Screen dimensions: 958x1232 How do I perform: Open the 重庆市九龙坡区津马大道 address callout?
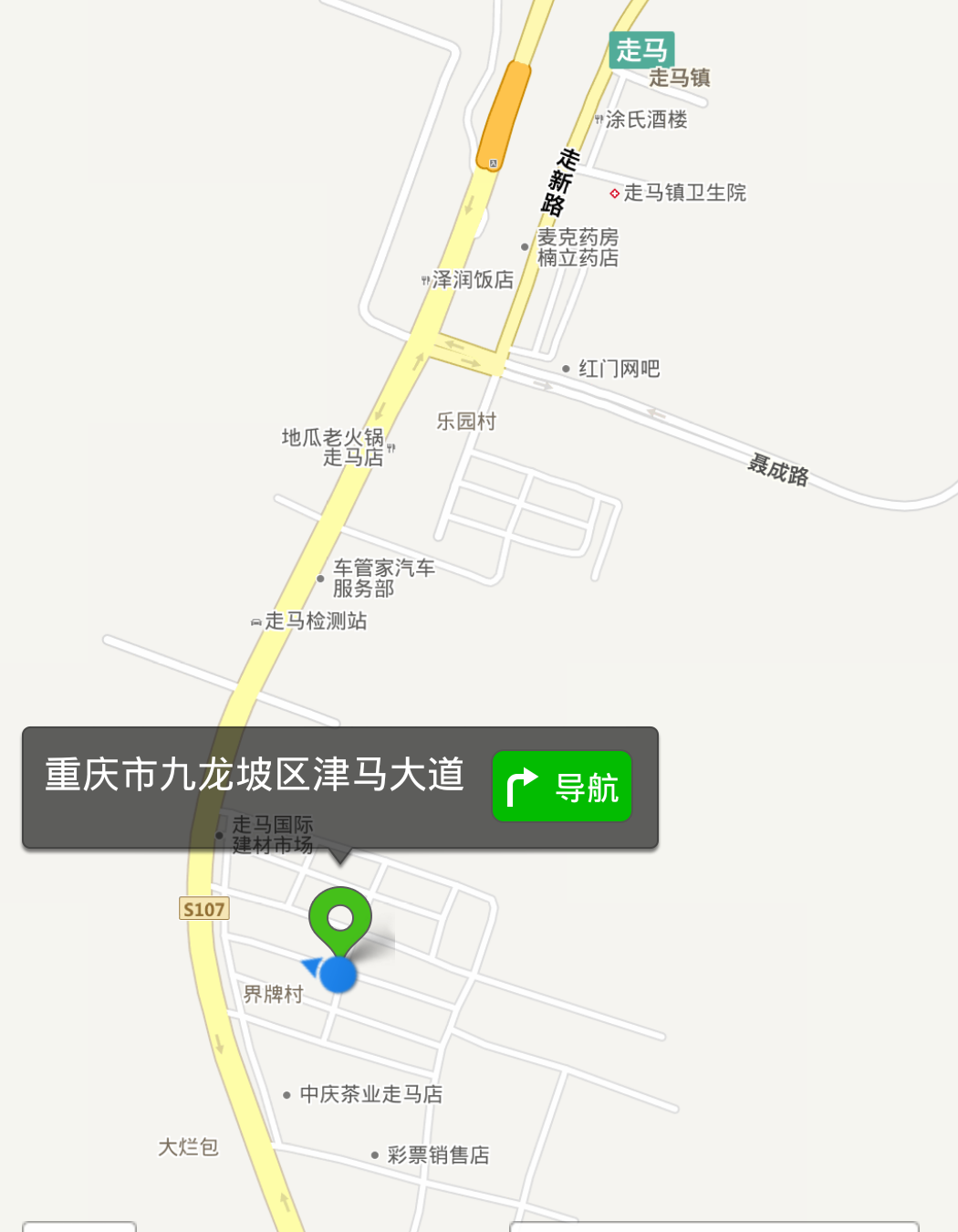255,776
